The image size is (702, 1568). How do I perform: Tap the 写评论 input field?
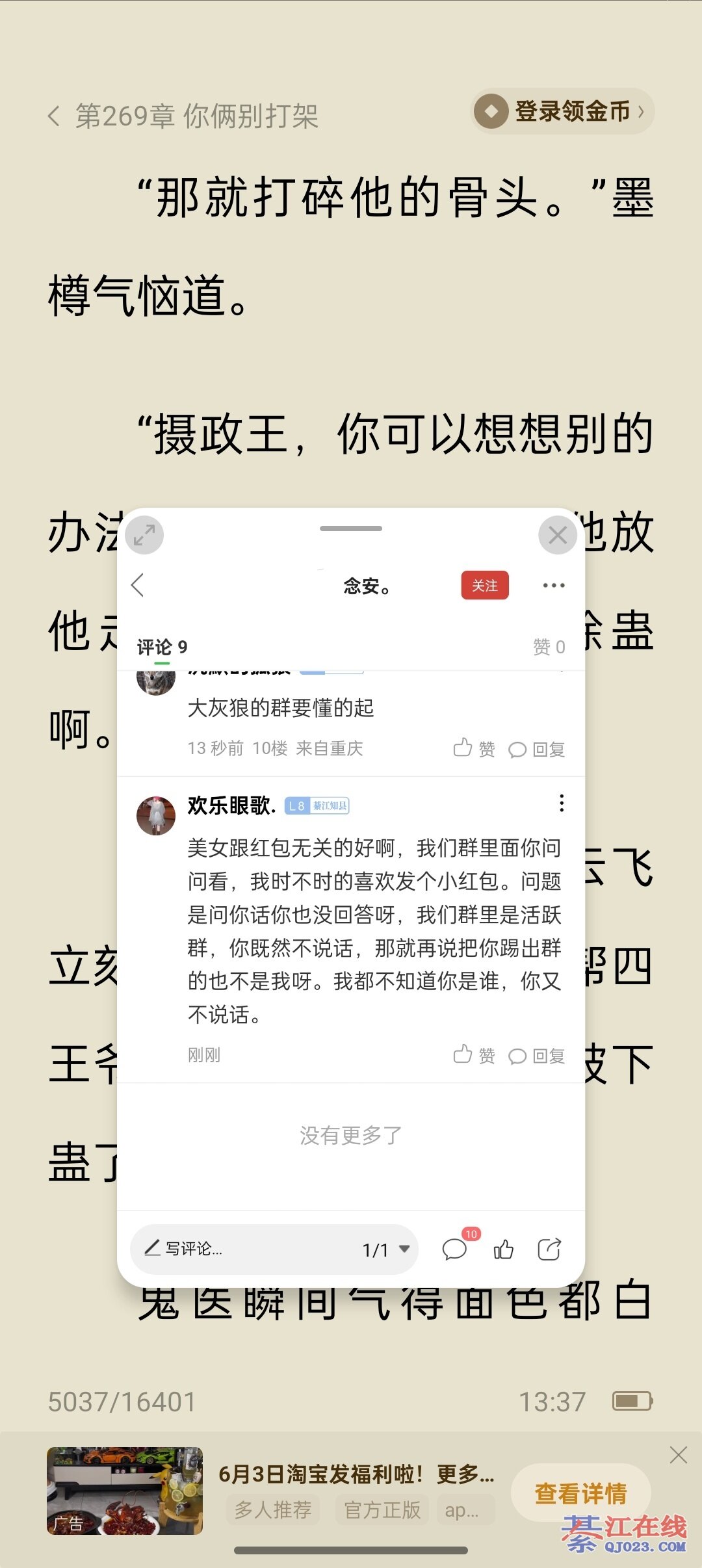click(x=247, y=1249)
